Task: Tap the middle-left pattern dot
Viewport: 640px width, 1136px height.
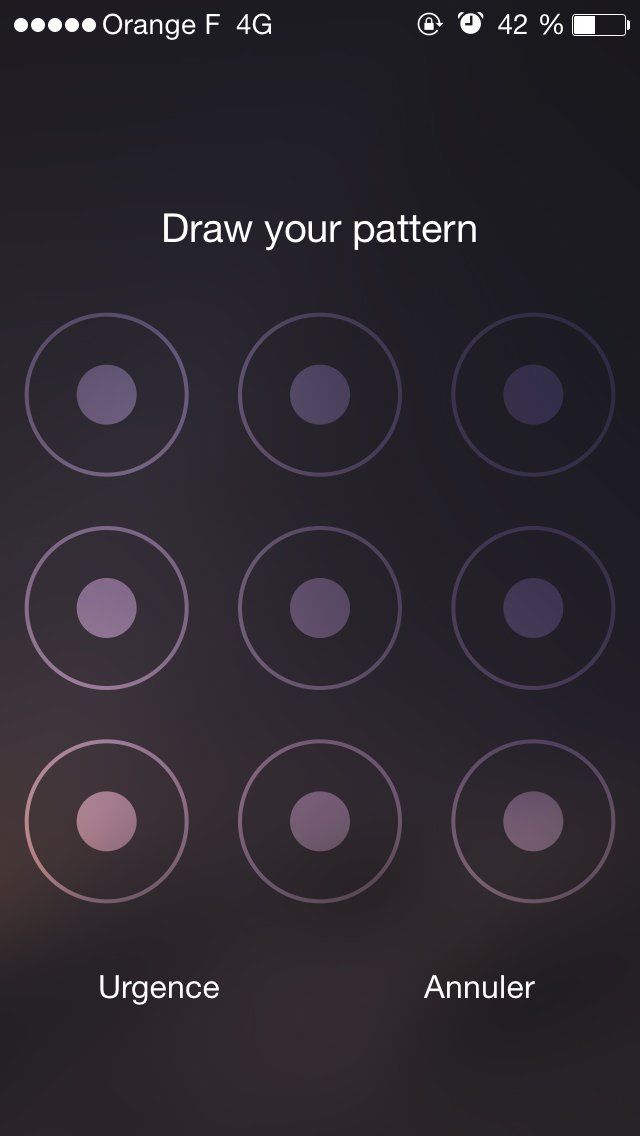Action: click(x=107, y=608)
